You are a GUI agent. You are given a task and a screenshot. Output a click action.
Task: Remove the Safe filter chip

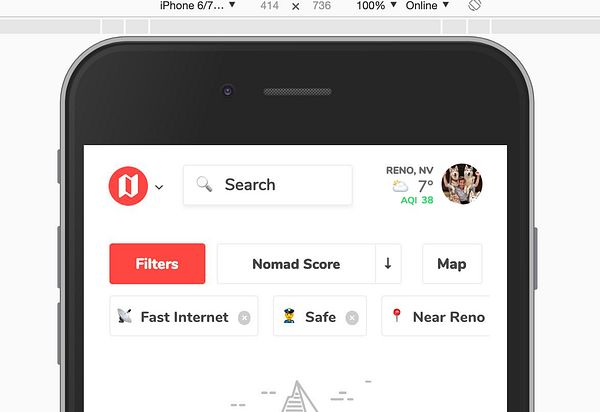point(352,318)
